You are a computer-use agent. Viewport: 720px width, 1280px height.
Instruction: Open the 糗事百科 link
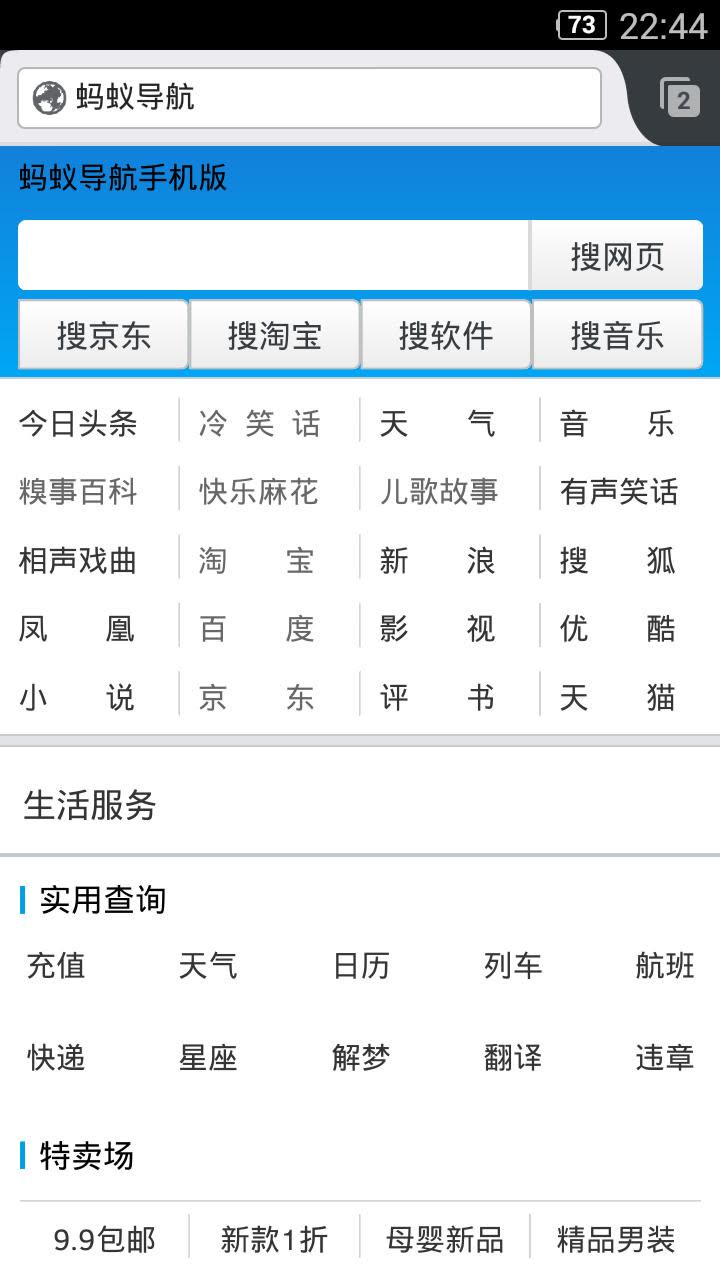pos(78,490)
